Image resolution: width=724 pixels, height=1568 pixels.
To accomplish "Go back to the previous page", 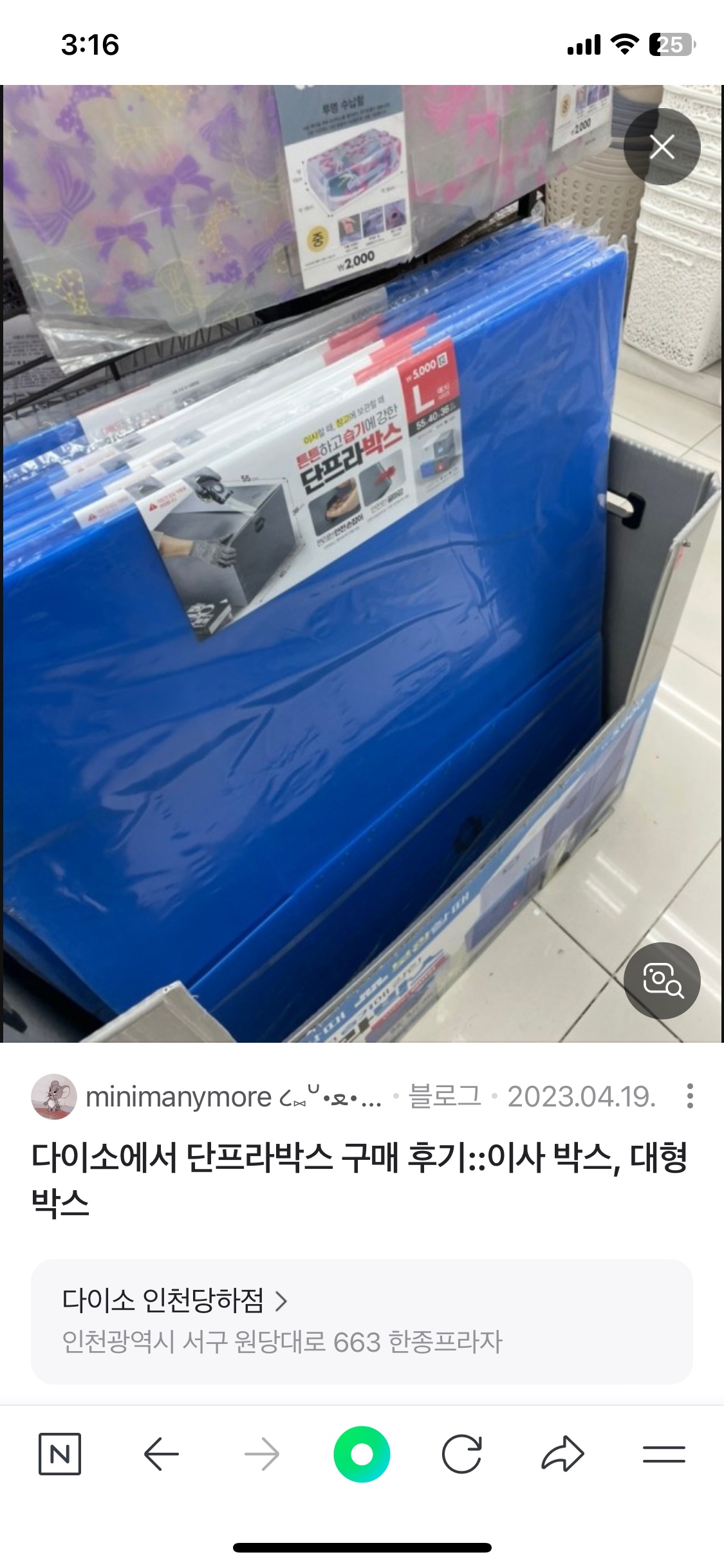I will tap(161, 1454).
